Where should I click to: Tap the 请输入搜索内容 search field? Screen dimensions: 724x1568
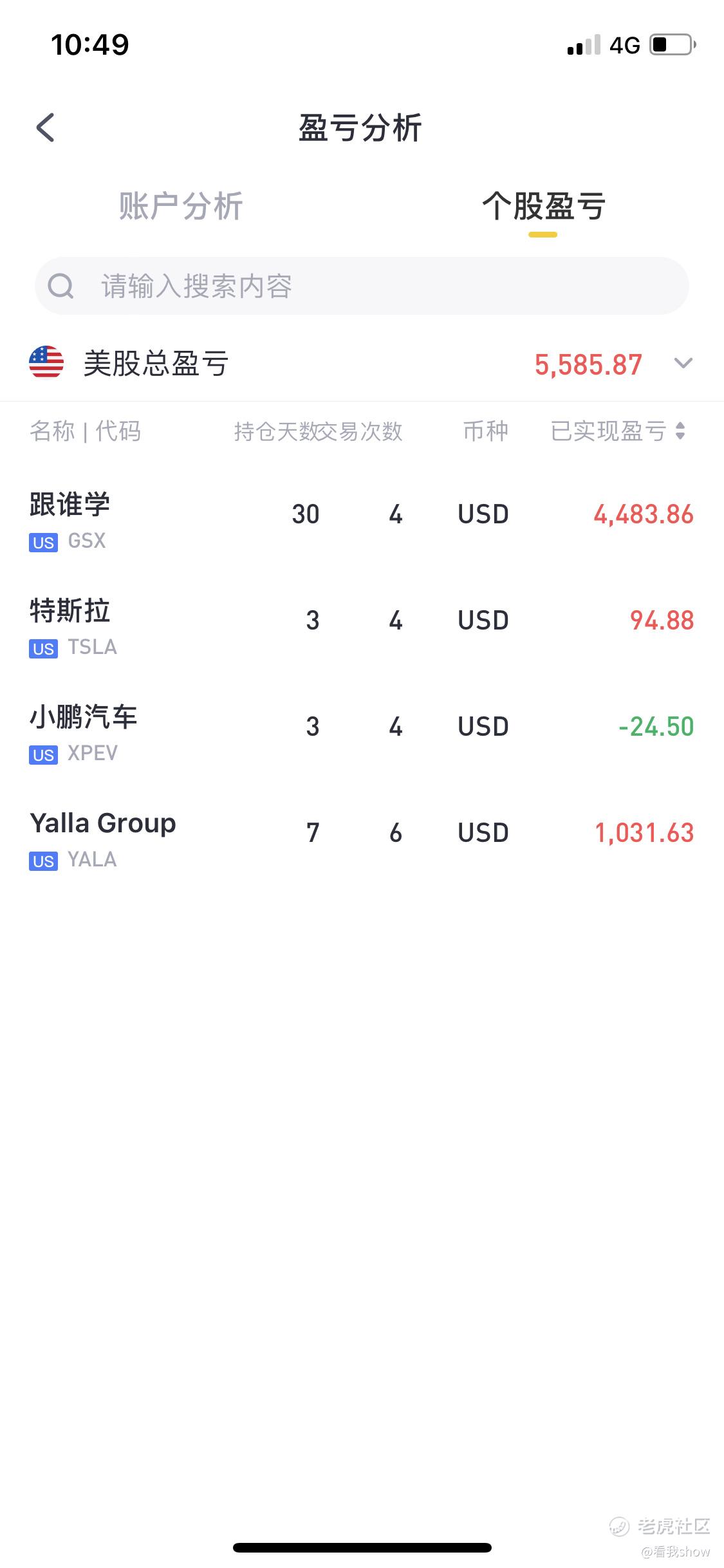(x=362, y=286)
